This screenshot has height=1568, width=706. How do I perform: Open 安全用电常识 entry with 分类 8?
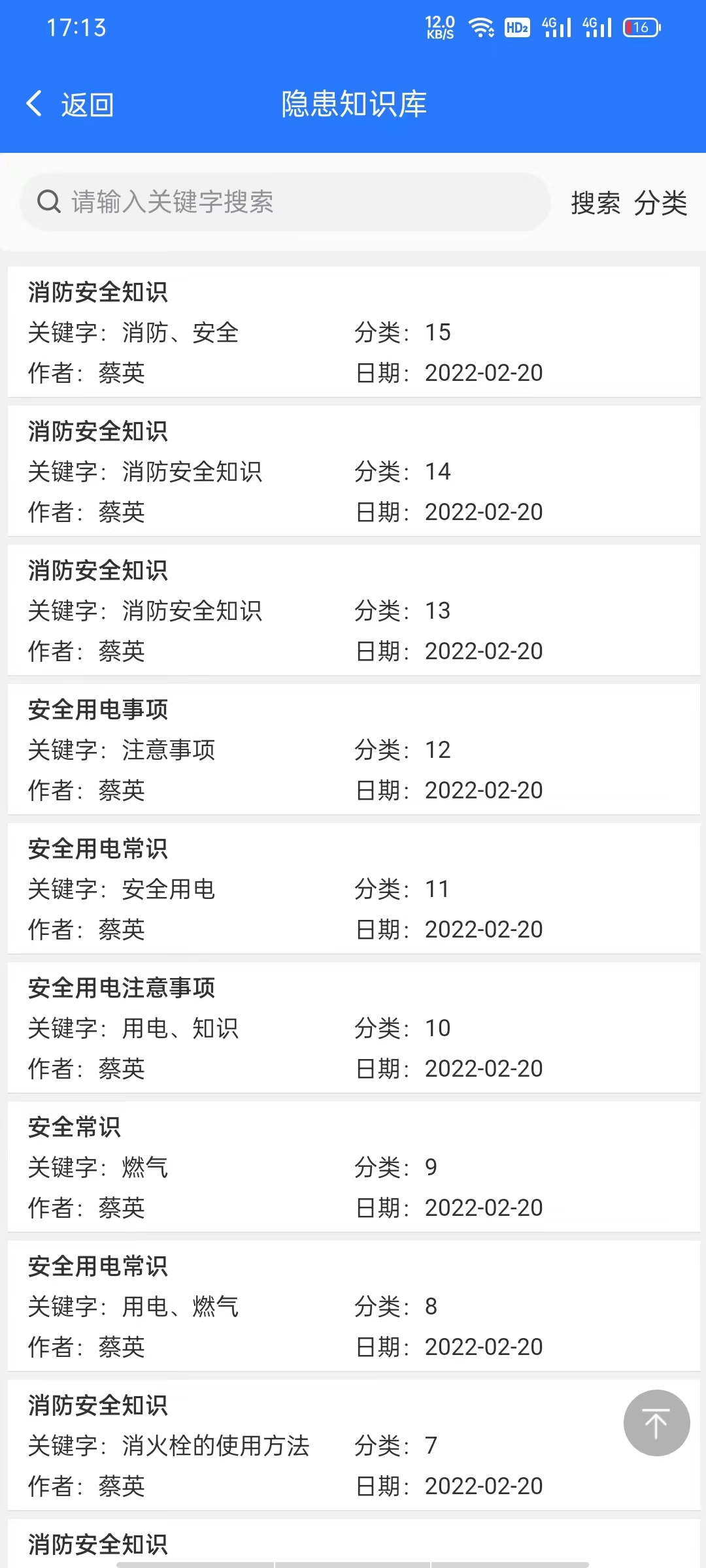pyautogui.click(x=353, y=1306)
